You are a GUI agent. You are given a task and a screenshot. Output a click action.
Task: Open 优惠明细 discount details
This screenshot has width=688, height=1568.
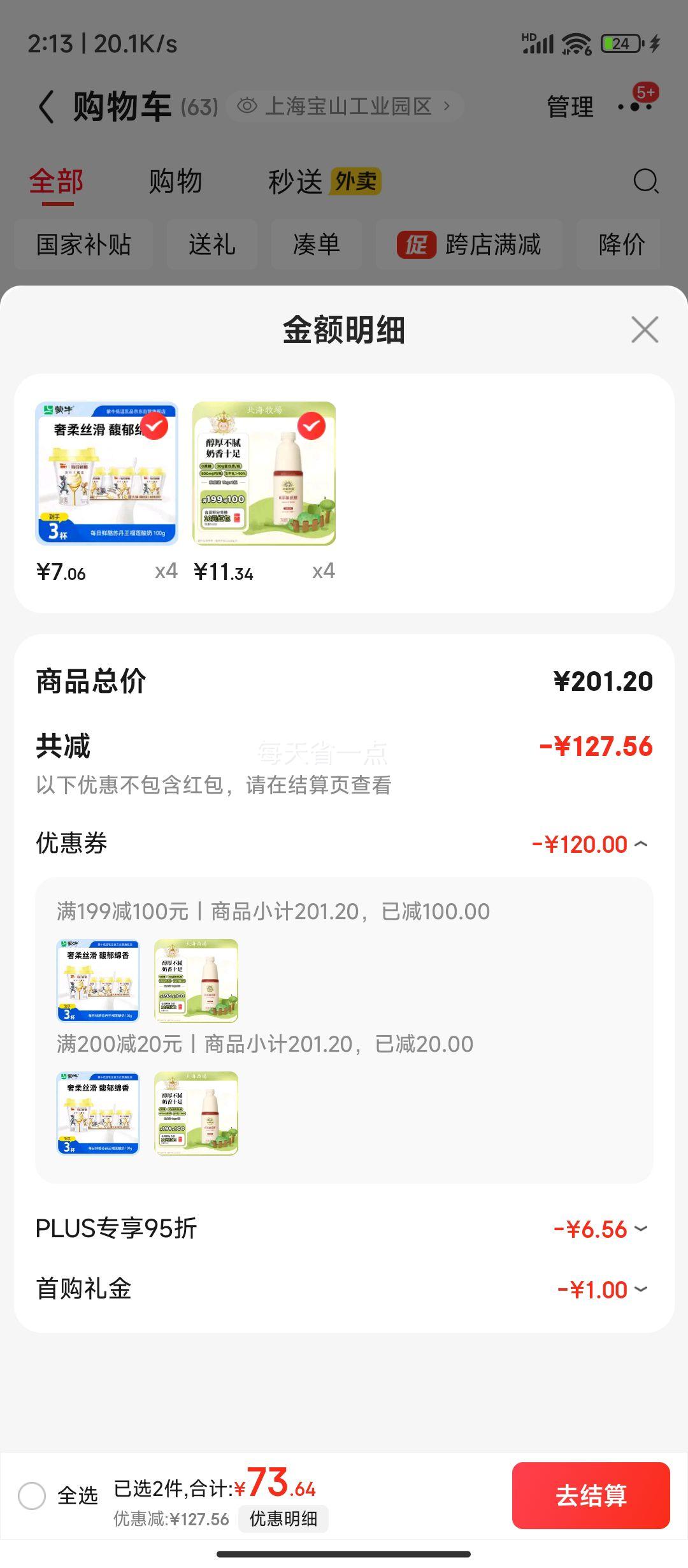click(x=283, y=1519)
